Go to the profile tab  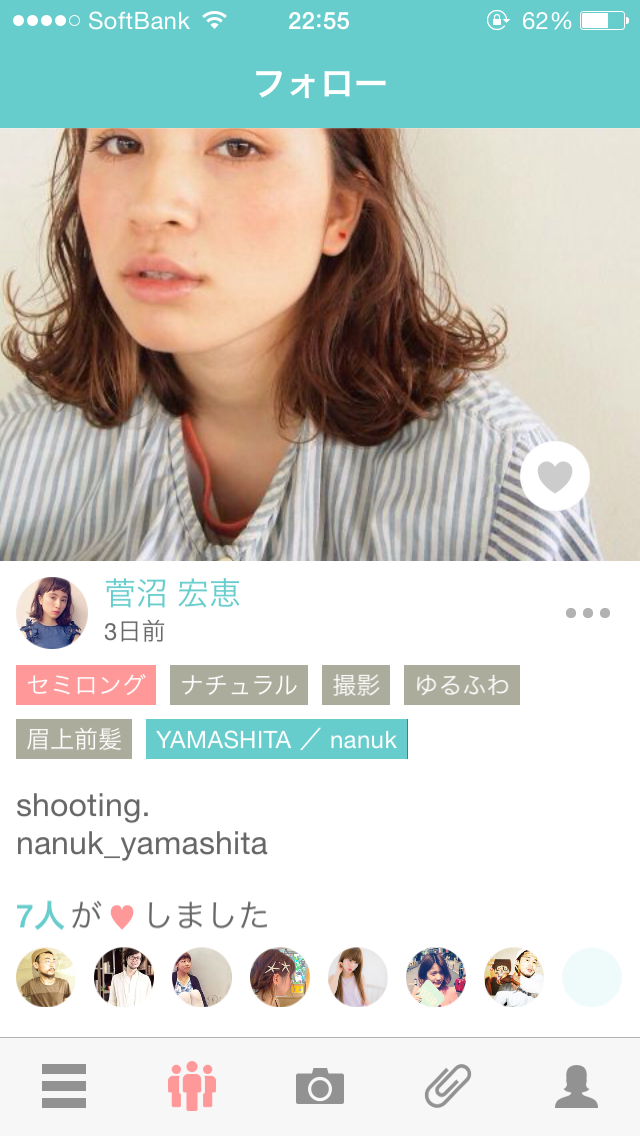point(576,1086)
